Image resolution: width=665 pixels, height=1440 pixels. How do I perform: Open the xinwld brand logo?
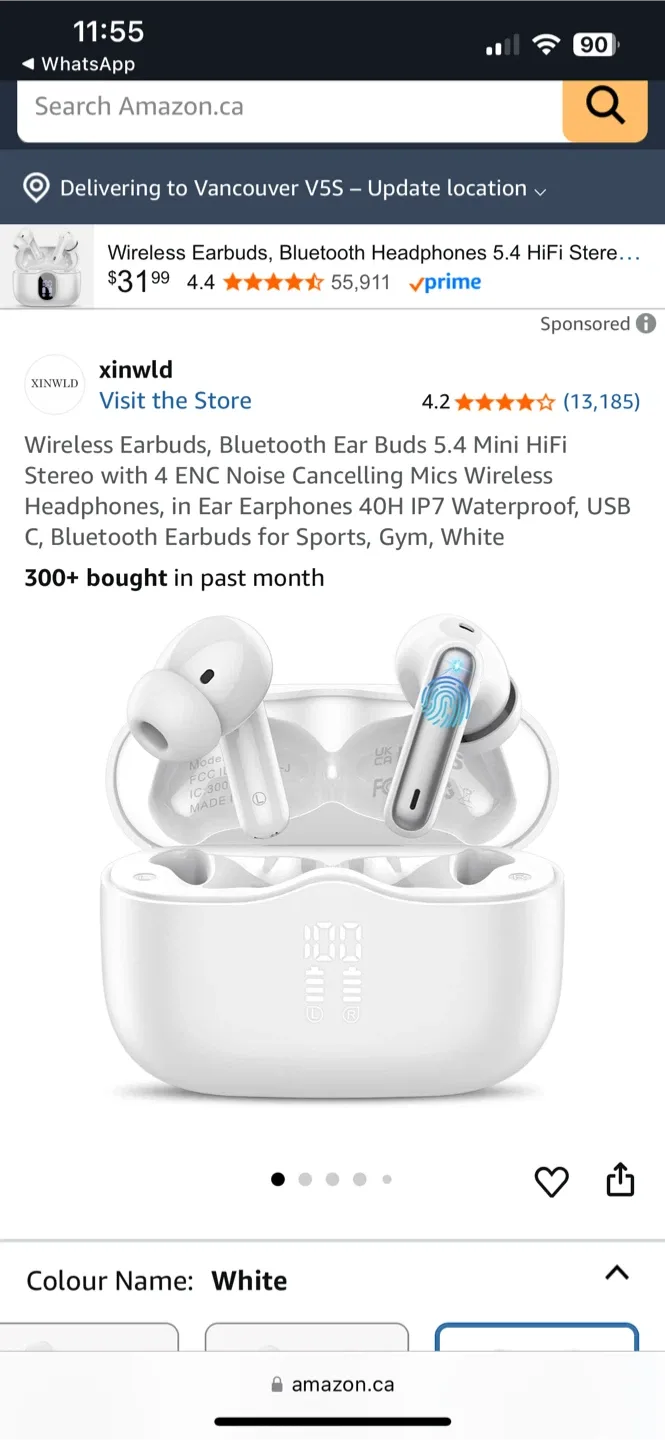tap(54, 384)
